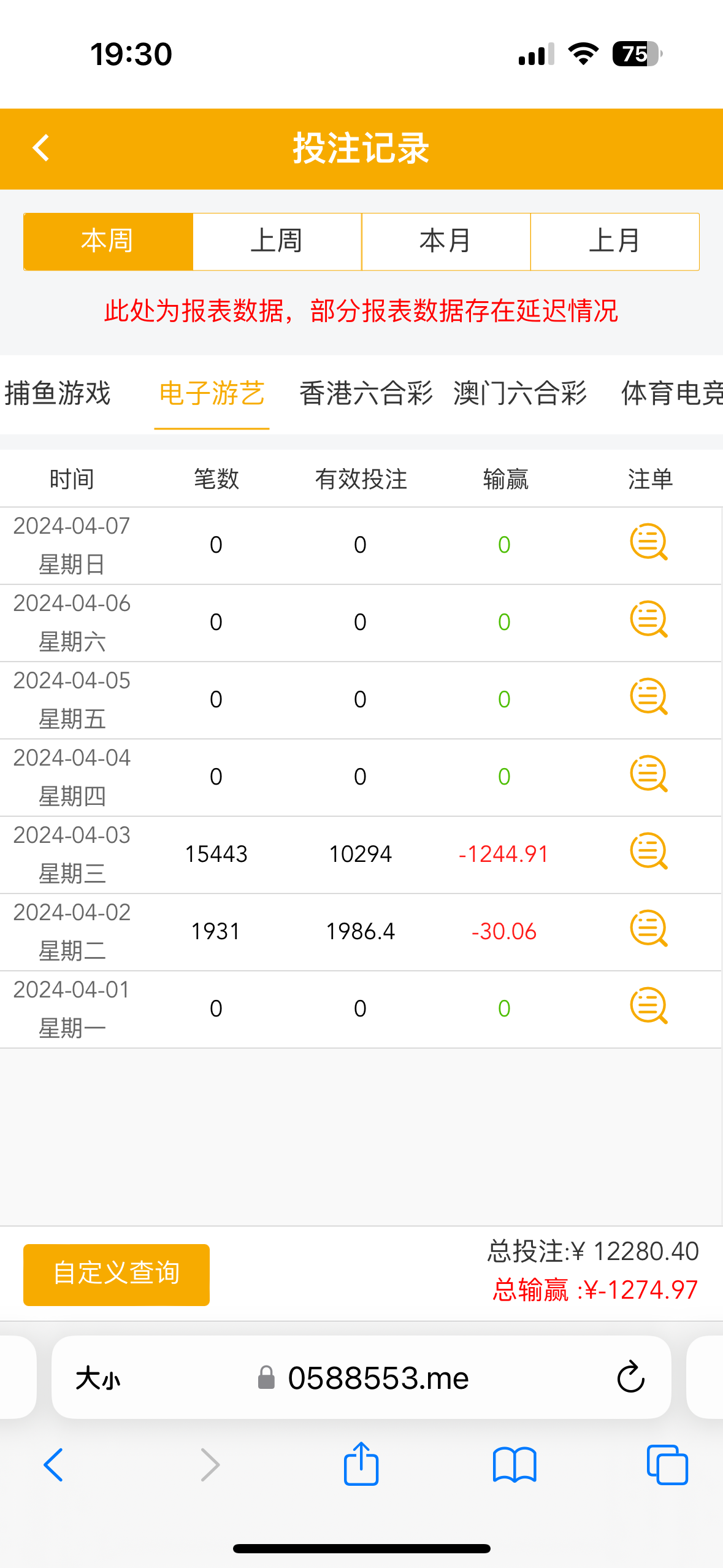
Task: Show records for 上月
Action: pyautogui.click(x=614, y=241)
